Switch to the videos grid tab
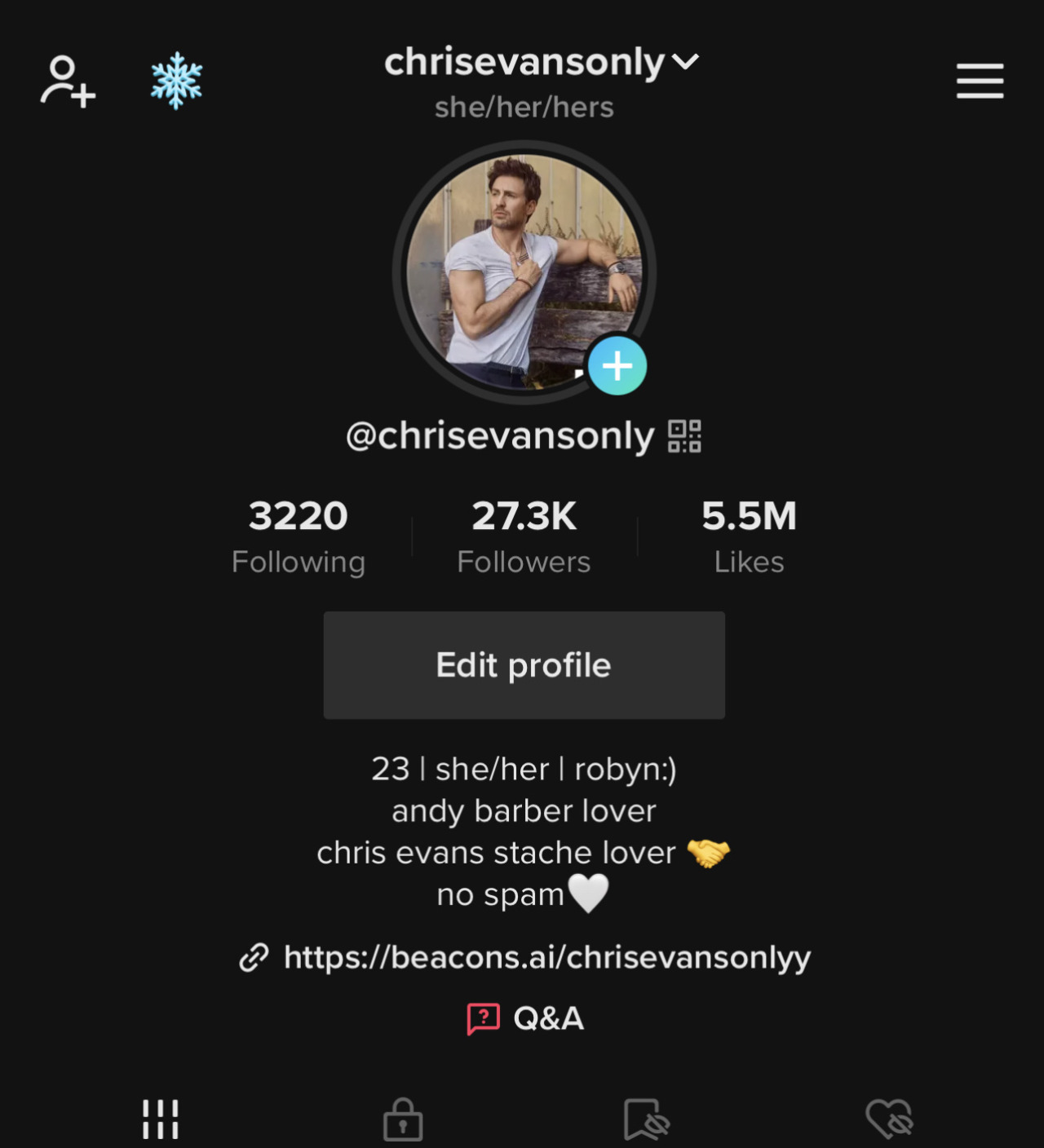 [161, 1119]
